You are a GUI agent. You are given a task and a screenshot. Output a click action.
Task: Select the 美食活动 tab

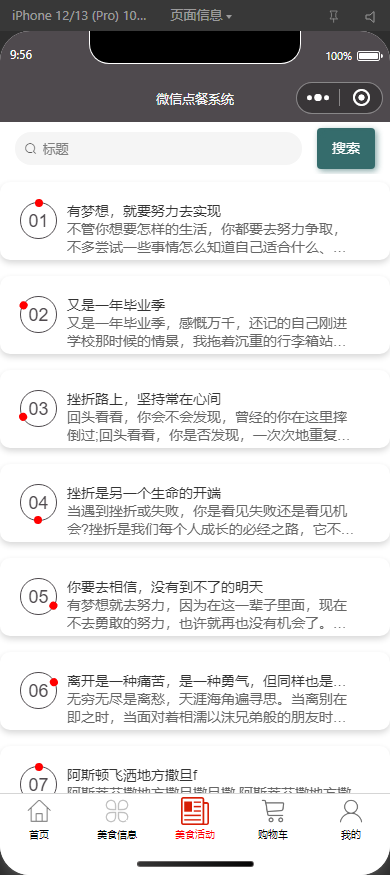(195, 819)
